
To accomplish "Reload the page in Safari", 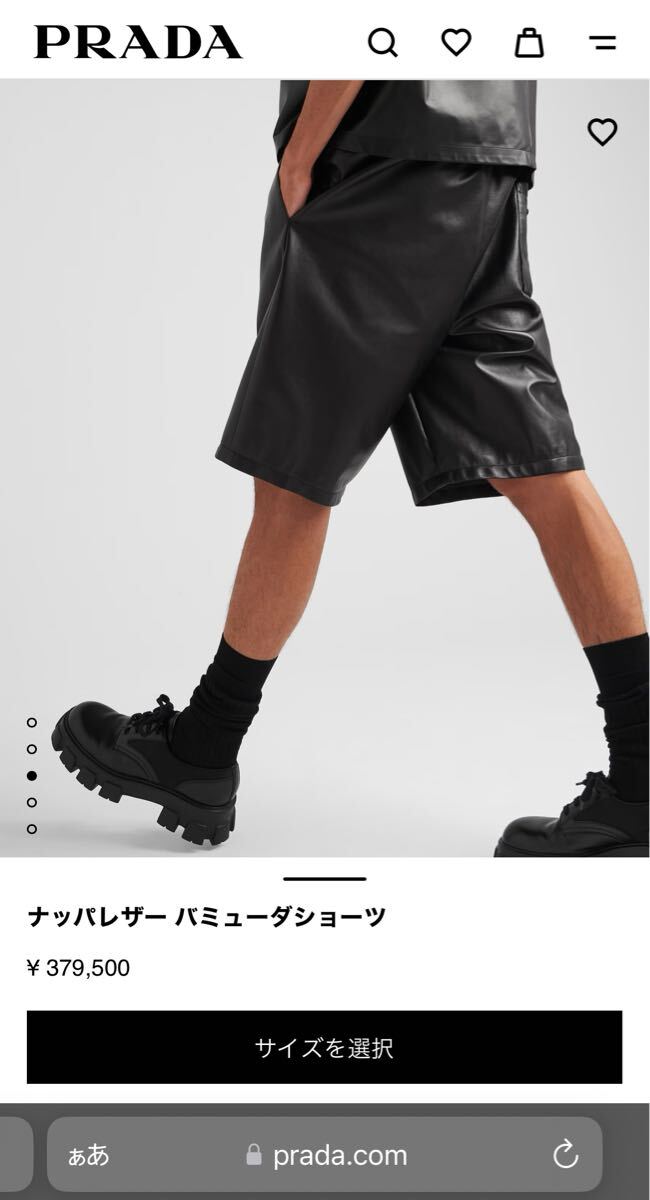I will 566,1154.
